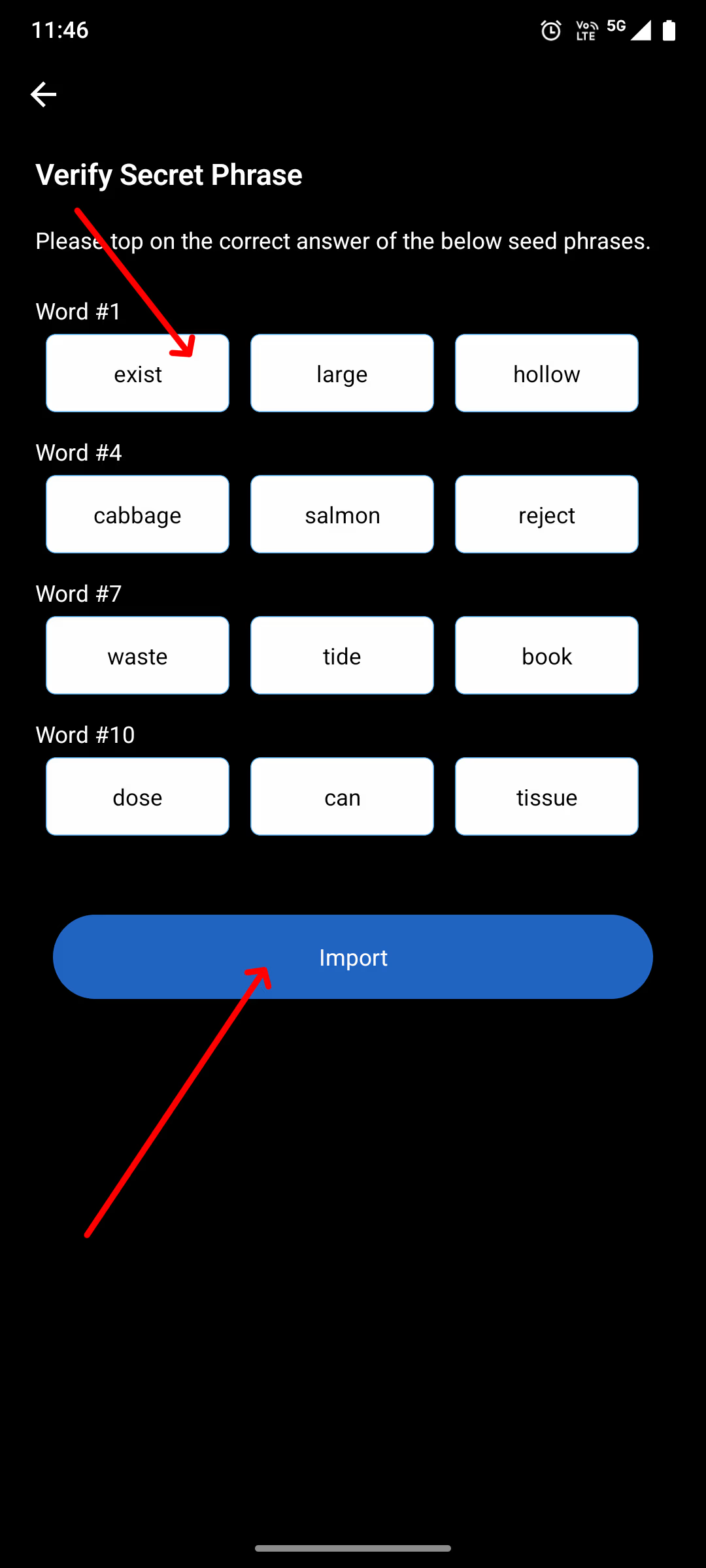
Task: Choose 'can' for Word #10
Action: point(342,796)
